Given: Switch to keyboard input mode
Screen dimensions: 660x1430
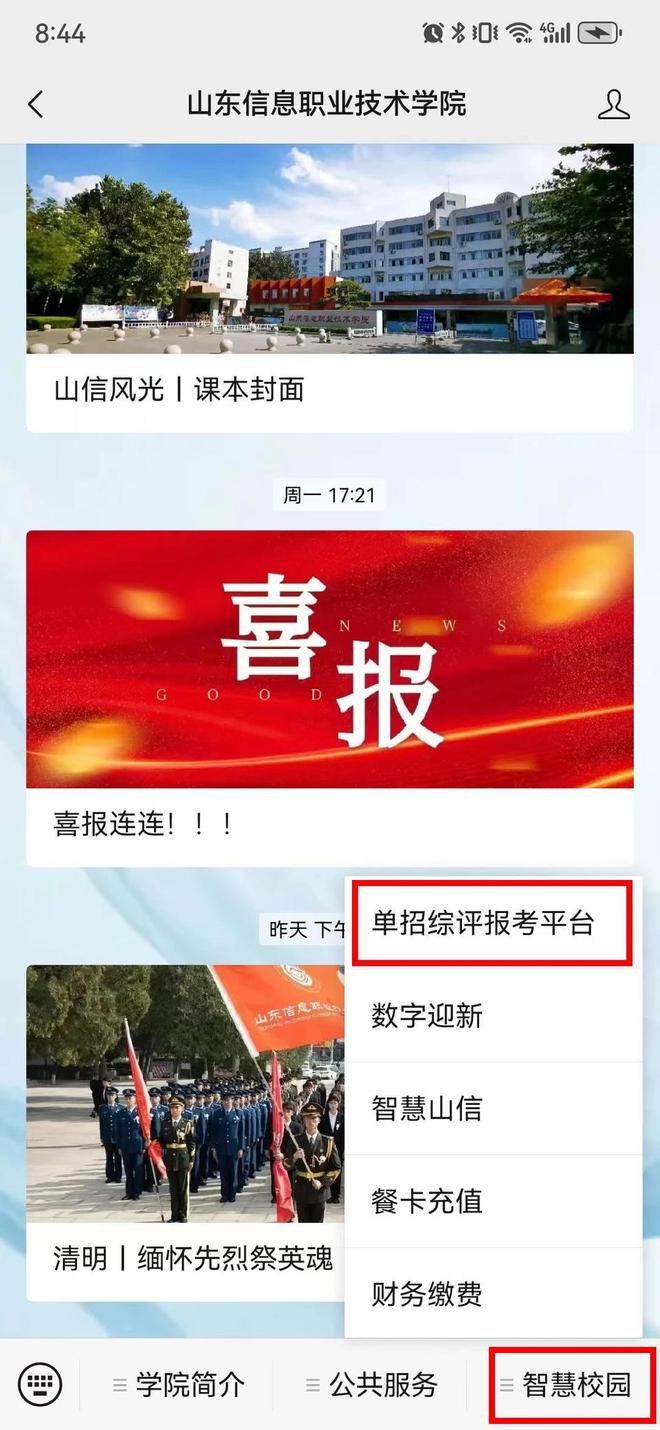Looking at the screenshot, I should (40, 1385).
